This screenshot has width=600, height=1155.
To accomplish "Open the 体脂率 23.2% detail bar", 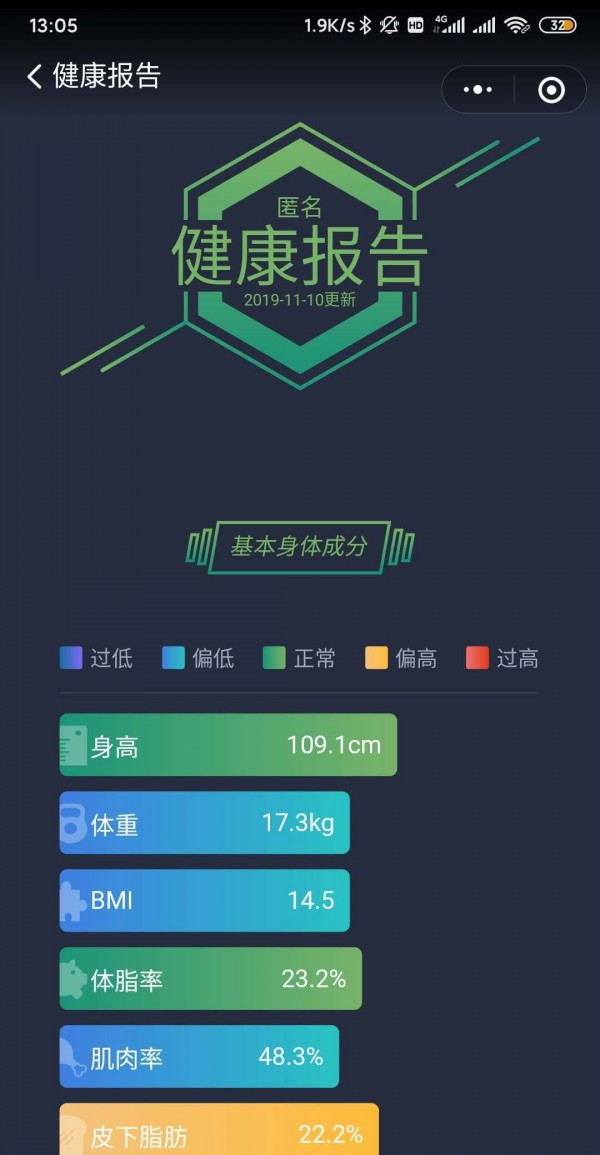I will (x=210, y=979).
